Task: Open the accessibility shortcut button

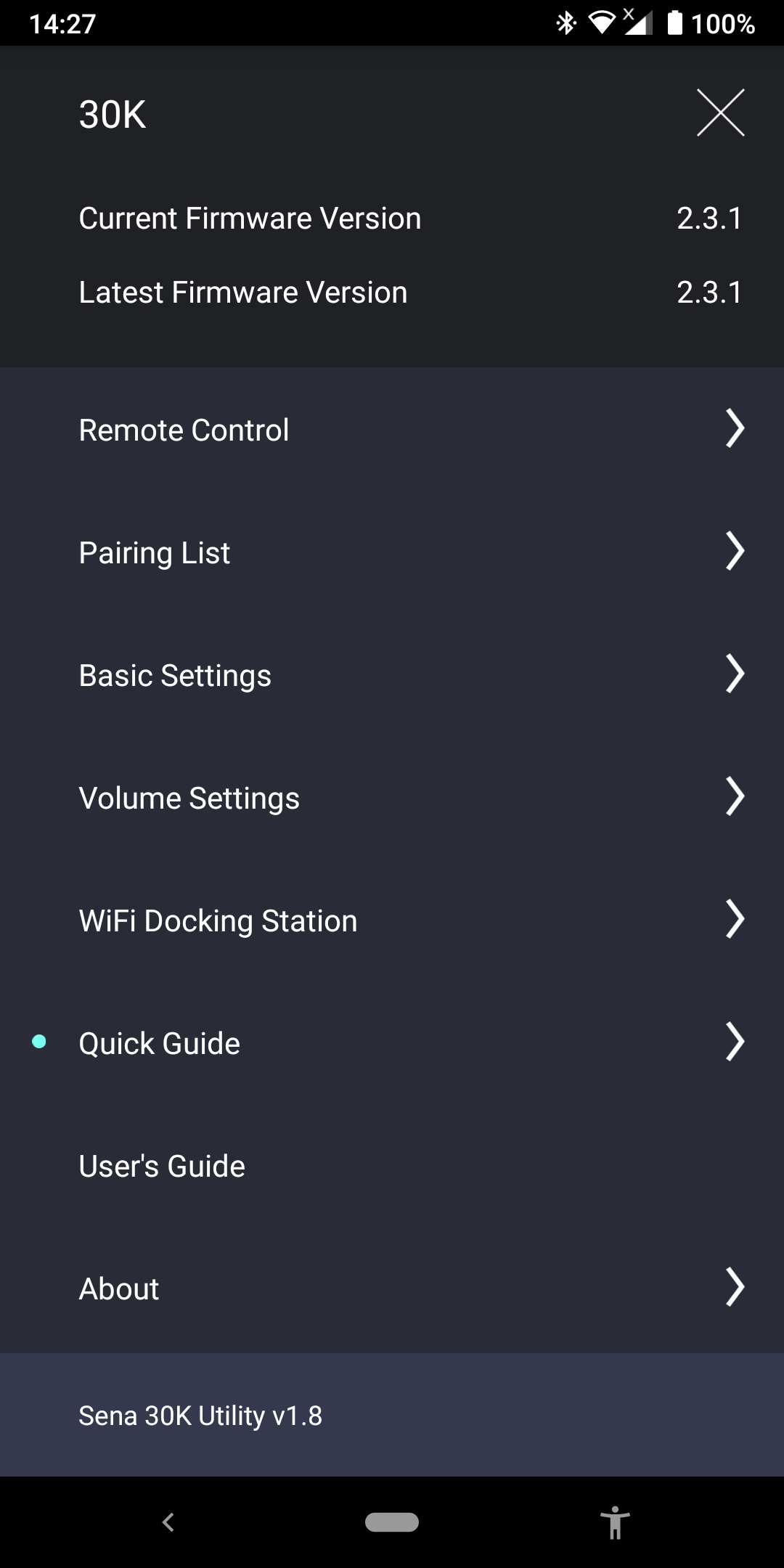Action: pos(615,1522)
